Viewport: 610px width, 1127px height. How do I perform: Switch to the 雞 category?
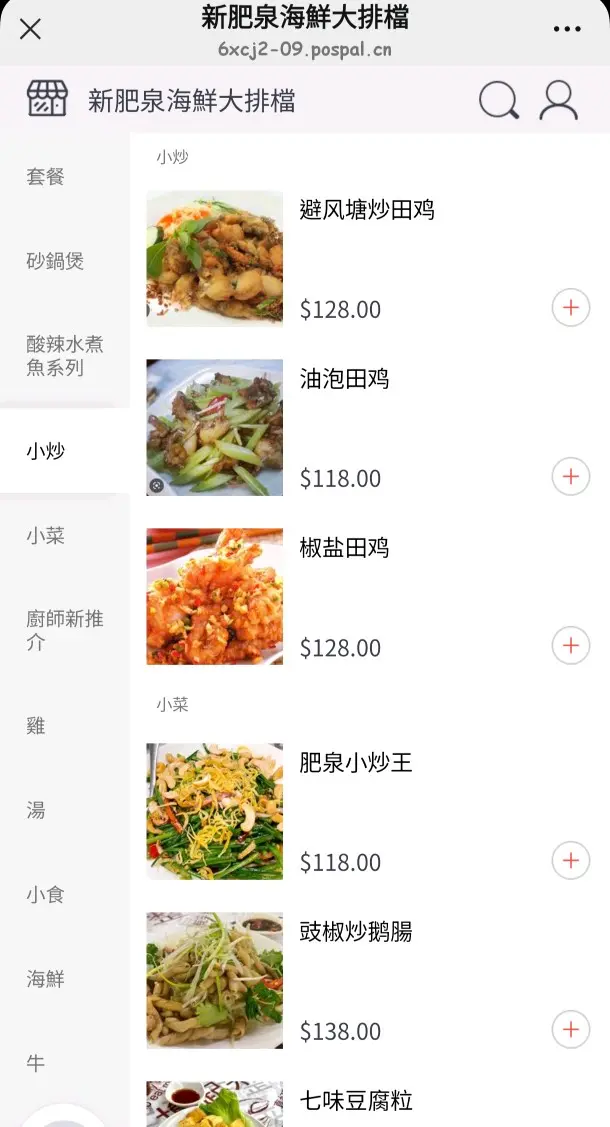[x=37, y=726]
